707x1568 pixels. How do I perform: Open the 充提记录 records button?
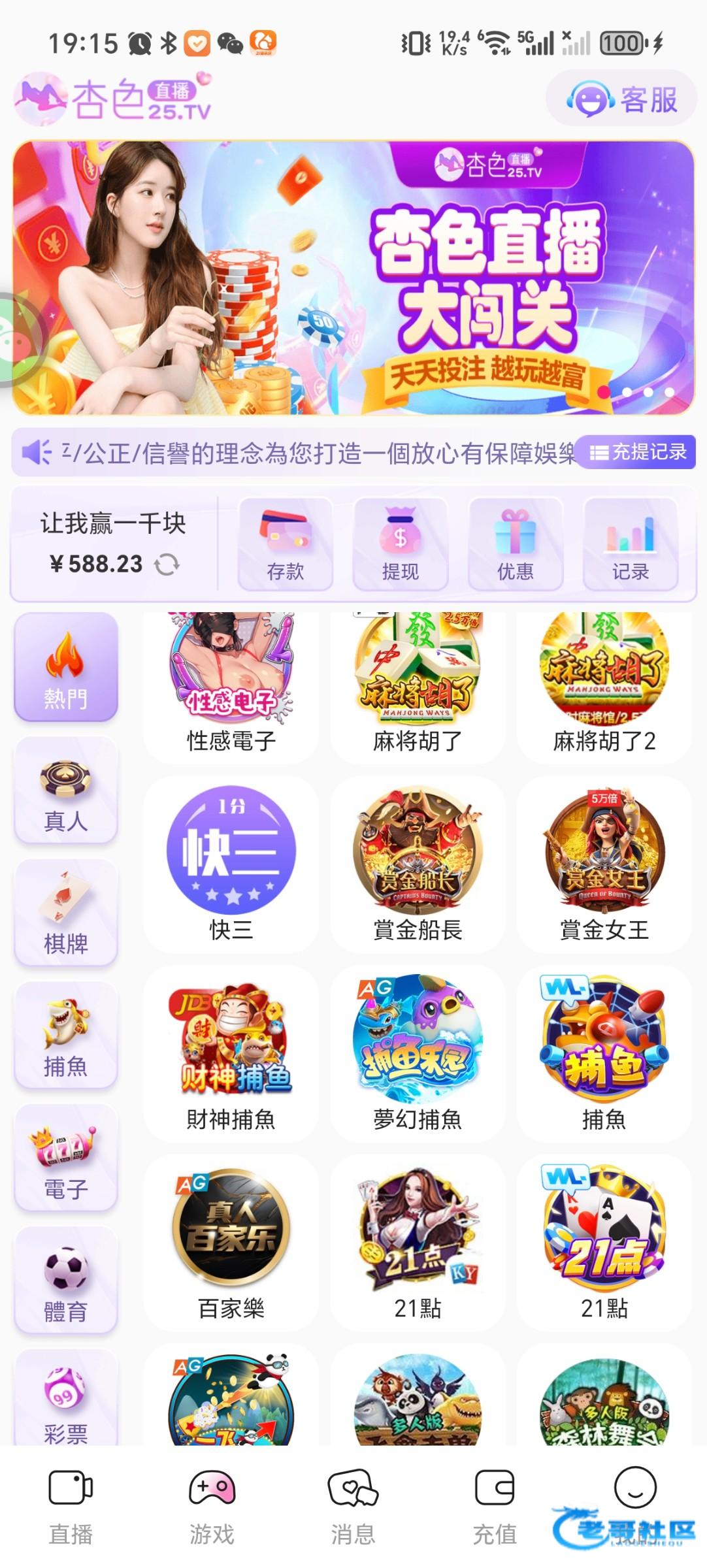637,451
